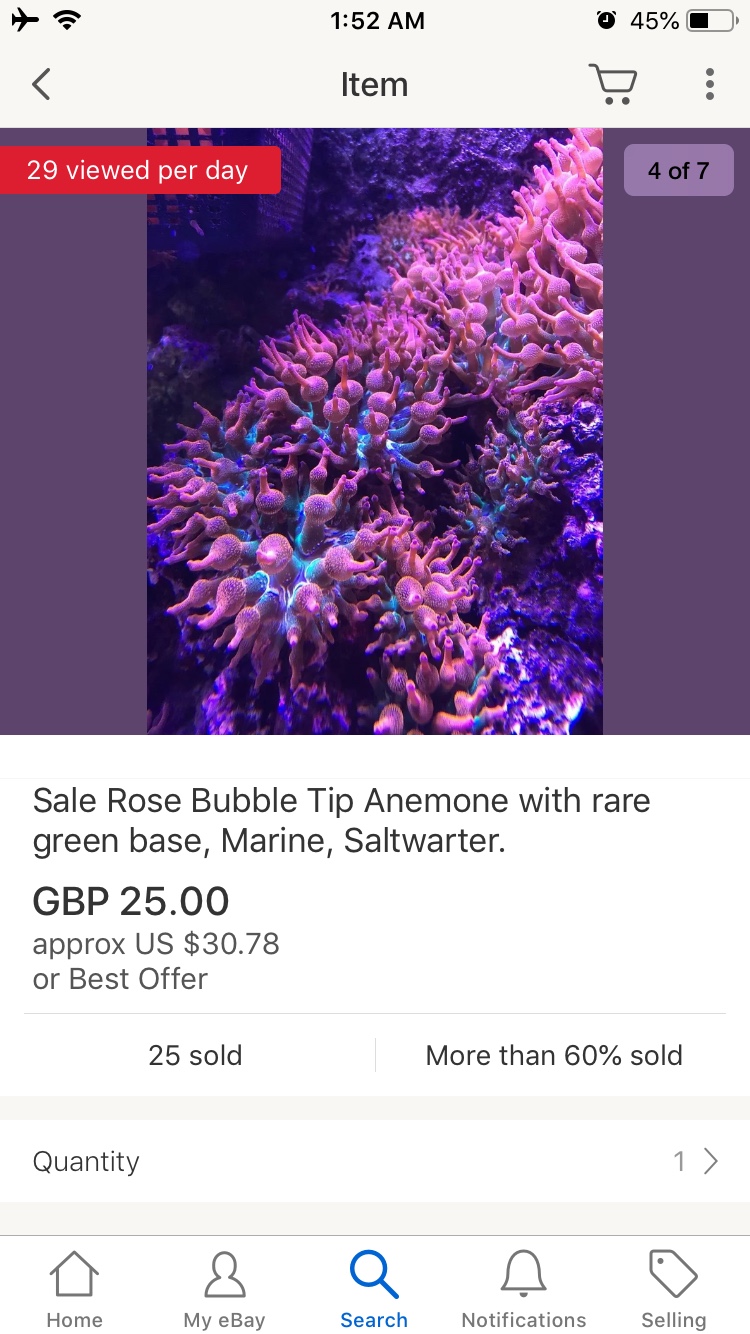Open the shopping cart

(612, 85)
